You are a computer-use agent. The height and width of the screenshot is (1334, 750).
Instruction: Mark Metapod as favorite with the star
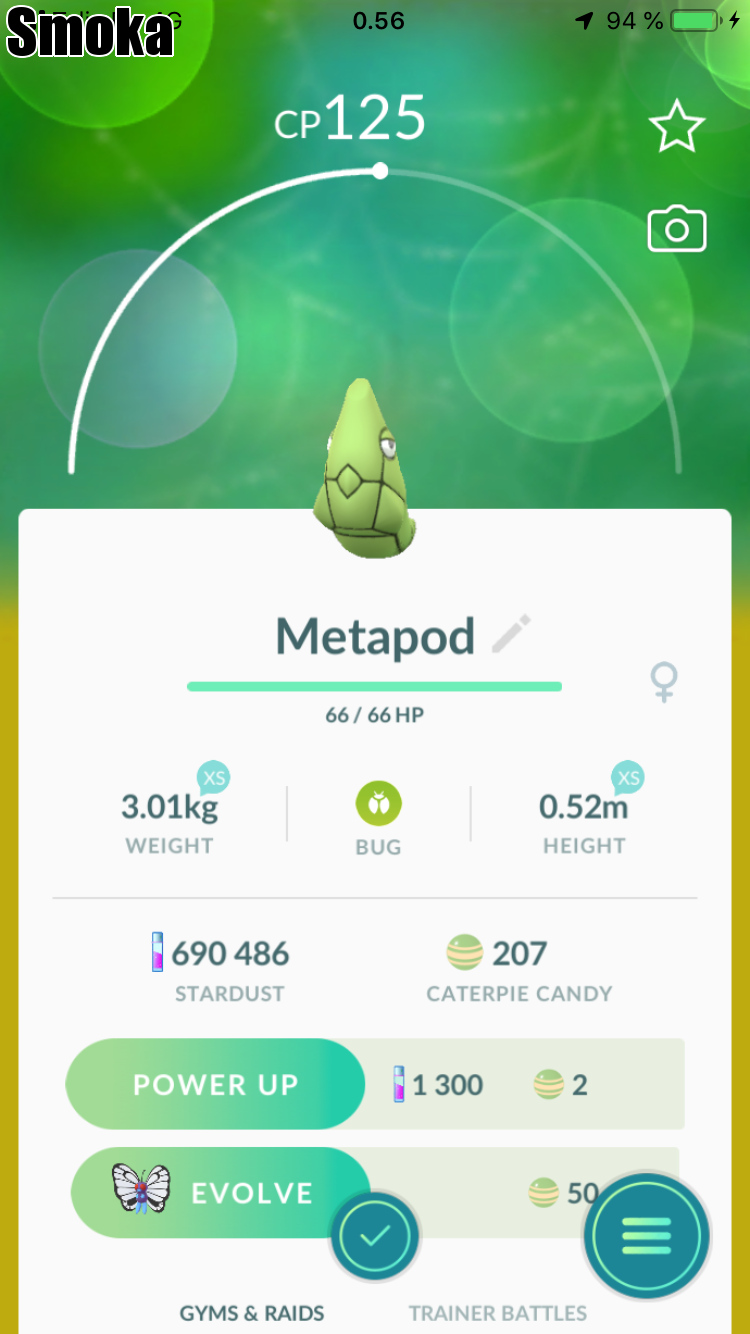pos(677,126)
